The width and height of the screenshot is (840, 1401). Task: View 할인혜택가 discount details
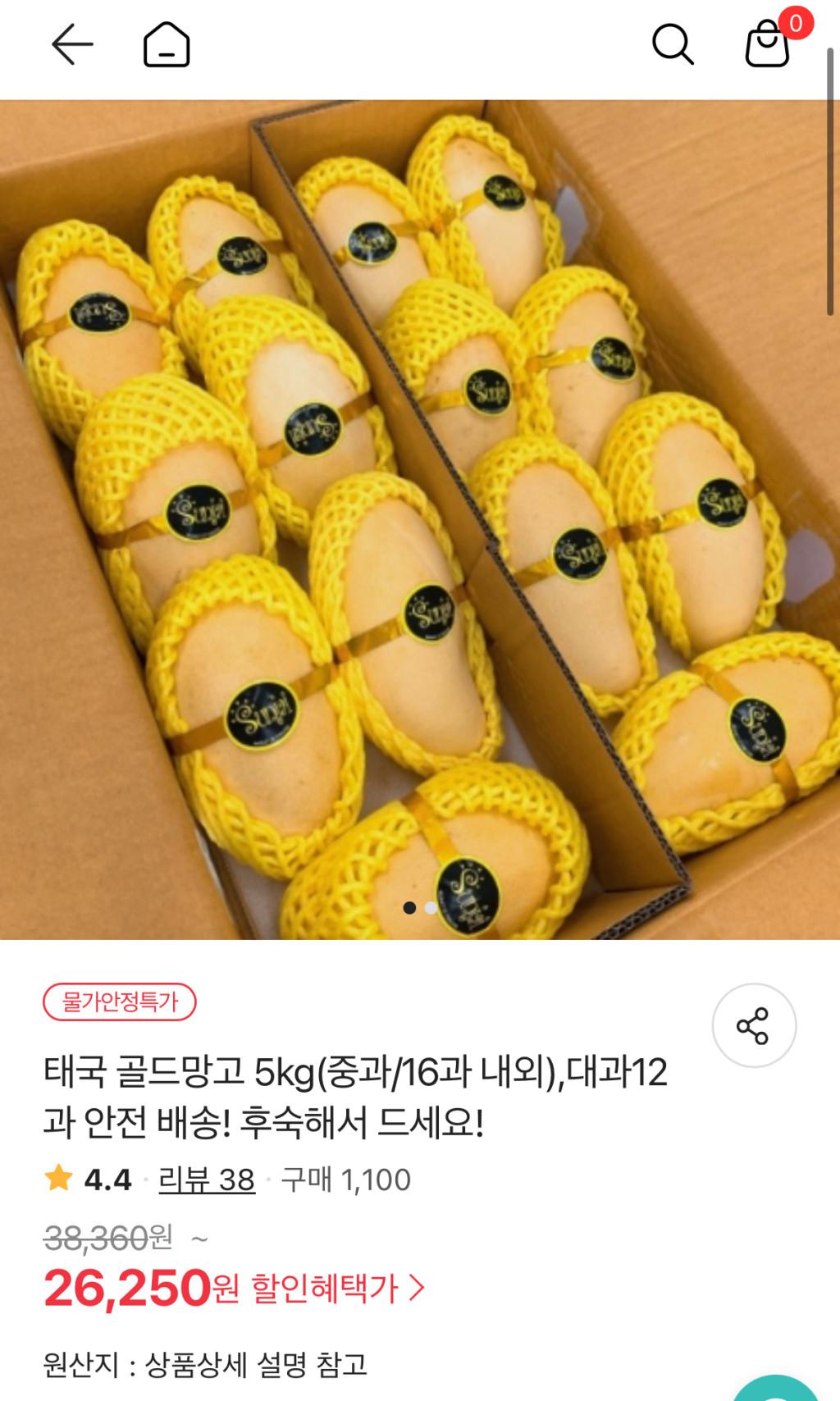(338, 1289)
